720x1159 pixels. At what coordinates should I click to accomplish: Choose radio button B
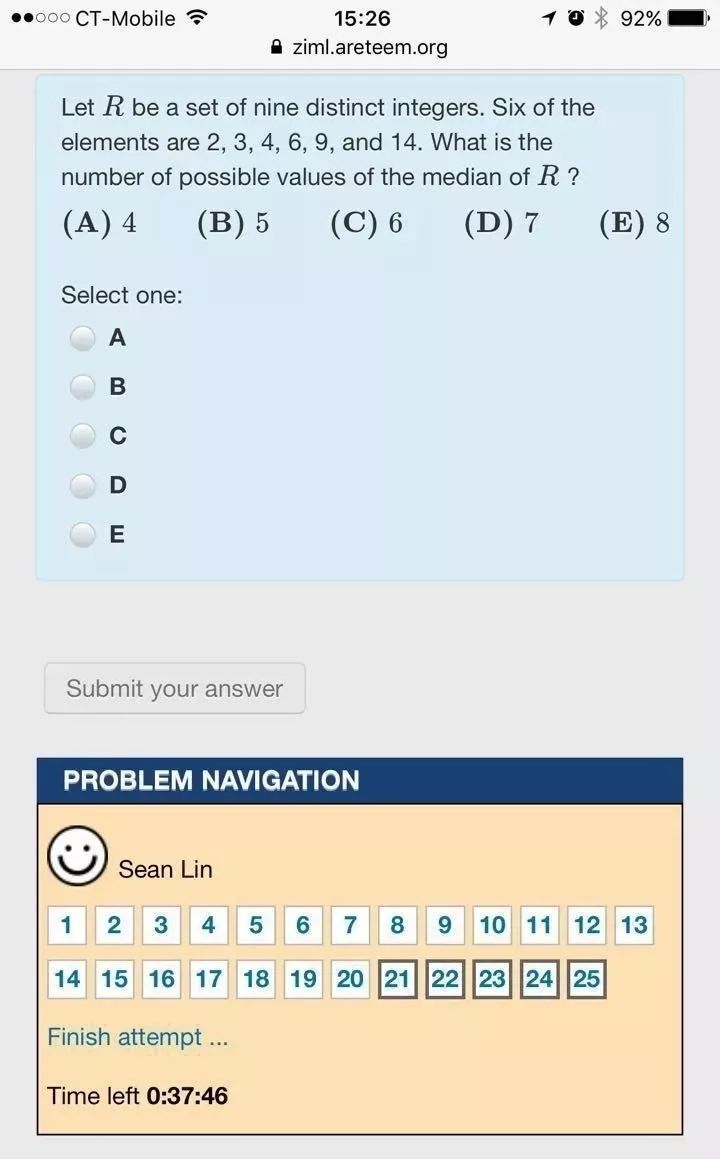(83, 387)
